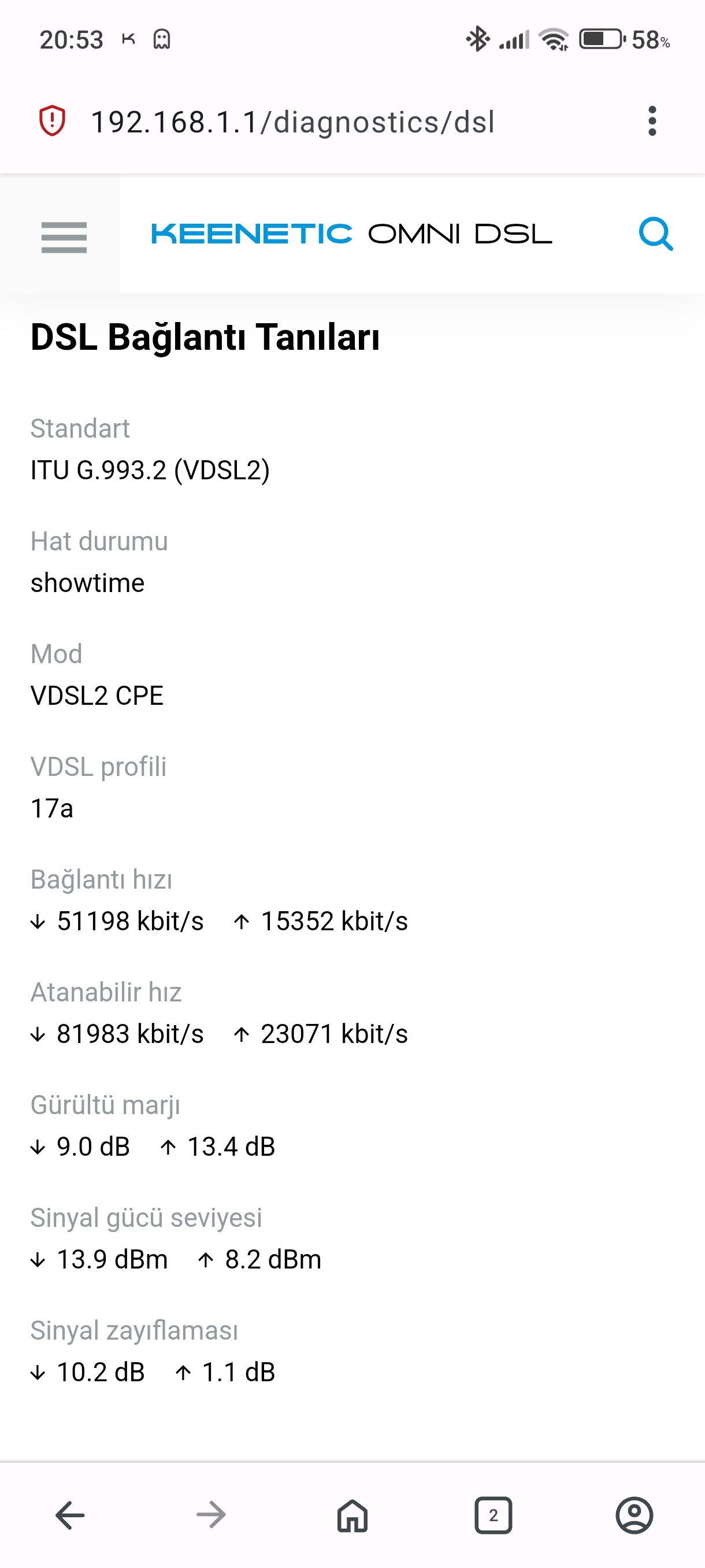Go back to the previous page

(x=70, y=1515)
